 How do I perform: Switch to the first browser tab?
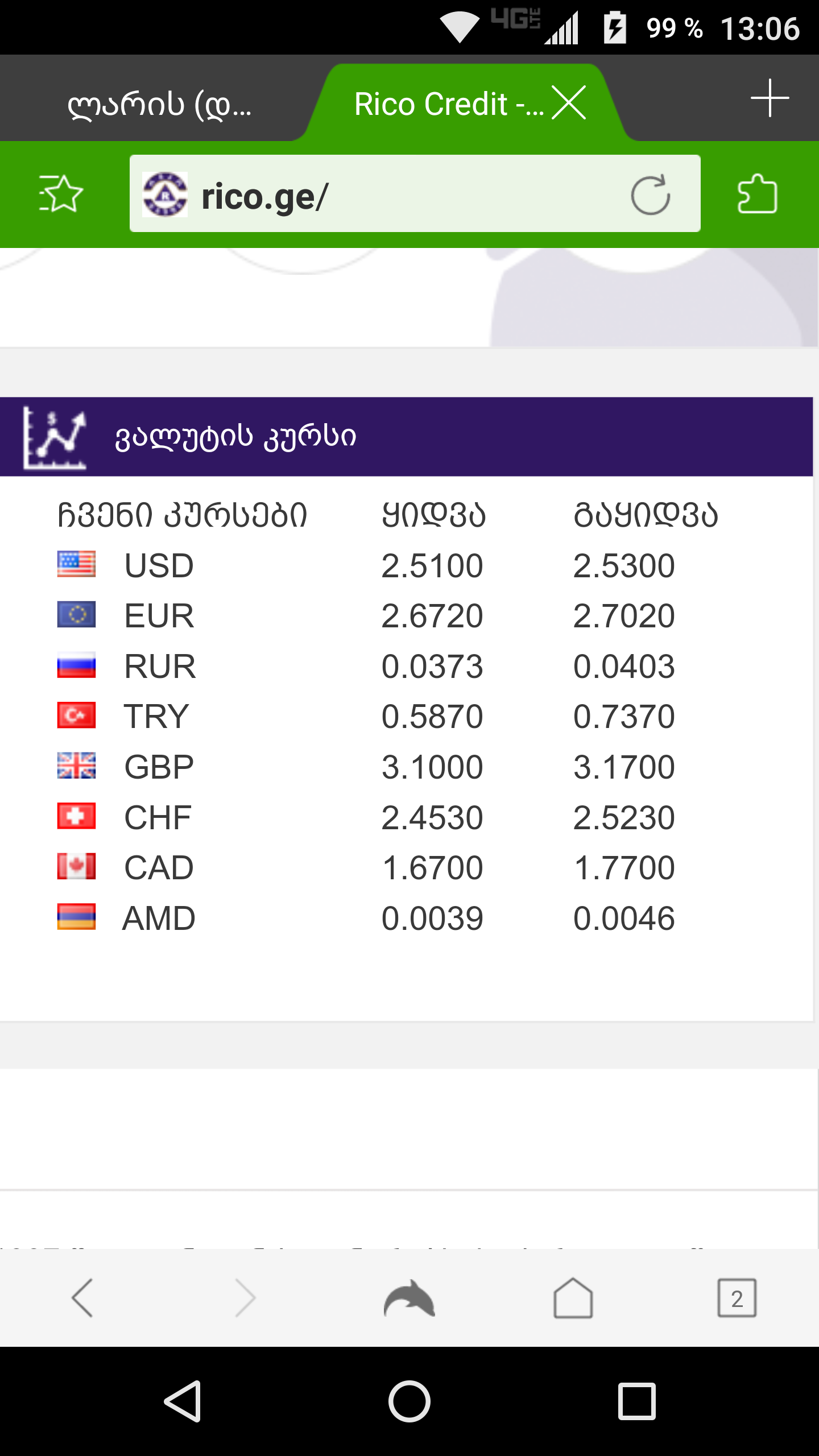click(x=159, y=105)
